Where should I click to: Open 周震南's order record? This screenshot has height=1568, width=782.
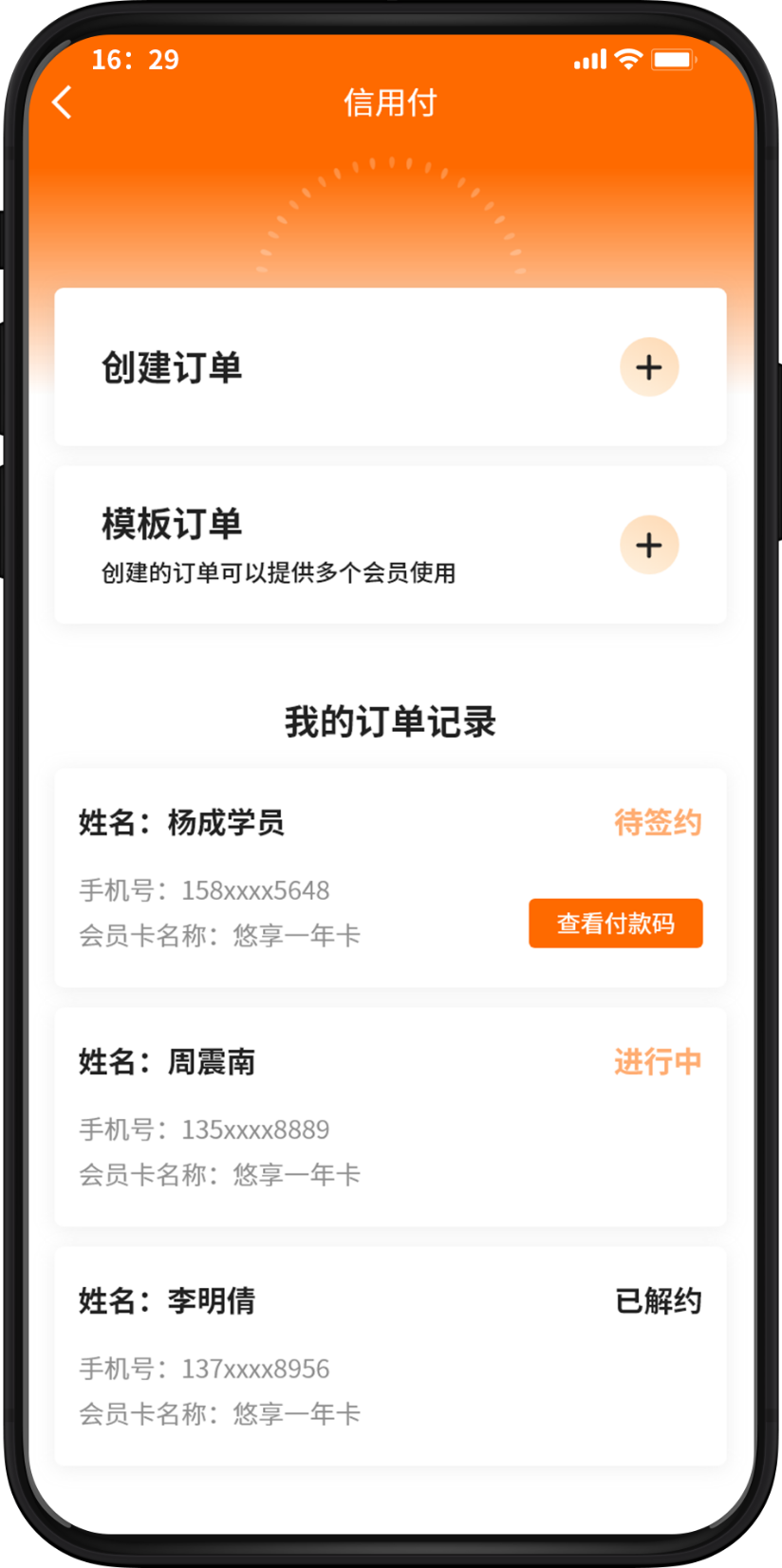pyautogui.click(x=390, y=1117)
